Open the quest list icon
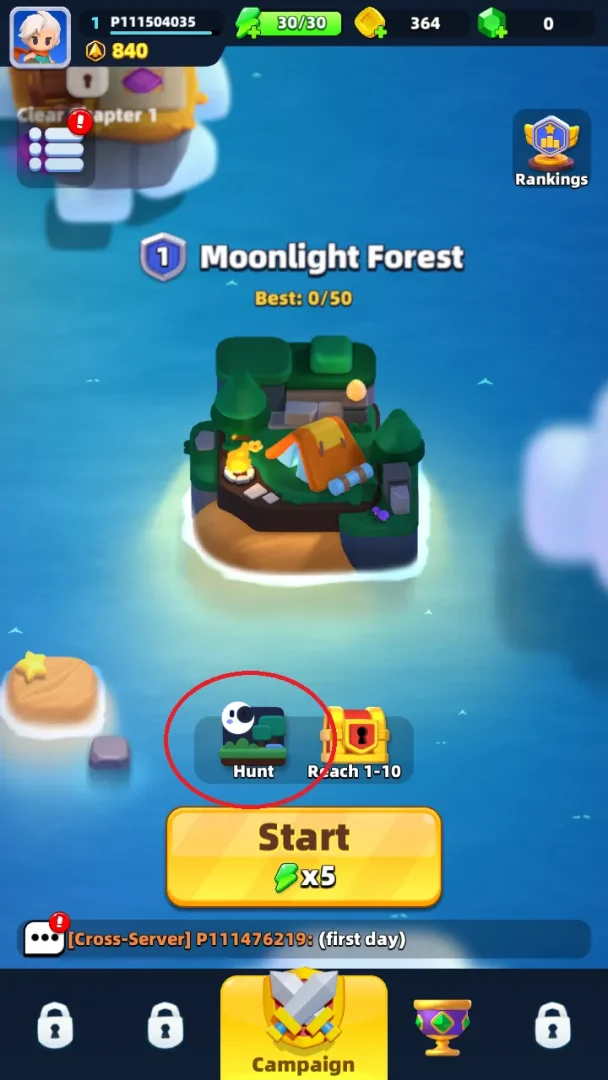Viewport: 608px width, 1080px height. (x=55, y=150)
